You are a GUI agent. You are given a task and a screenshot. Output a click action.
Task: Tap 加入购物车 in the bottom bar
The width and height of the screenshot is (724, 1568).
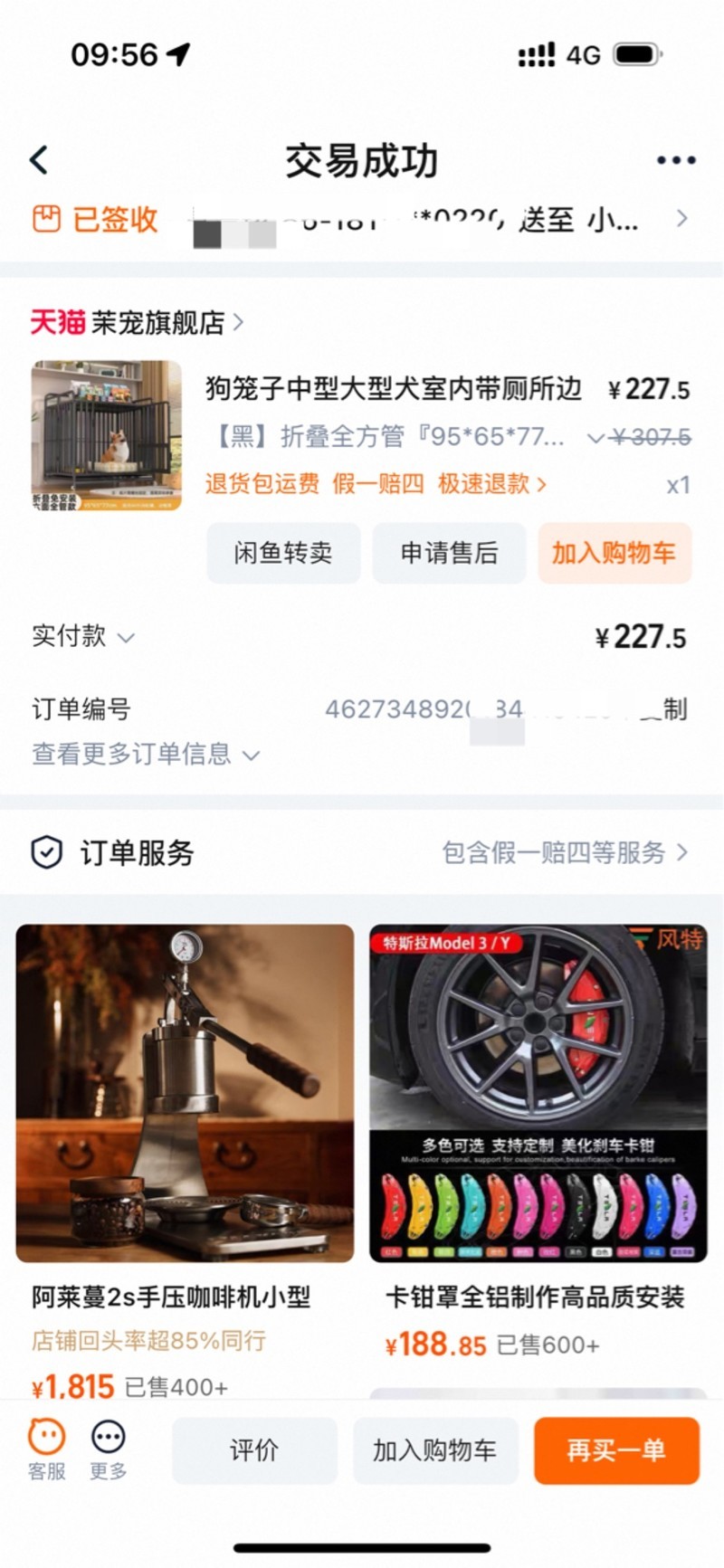click(x=435, y=1450)
